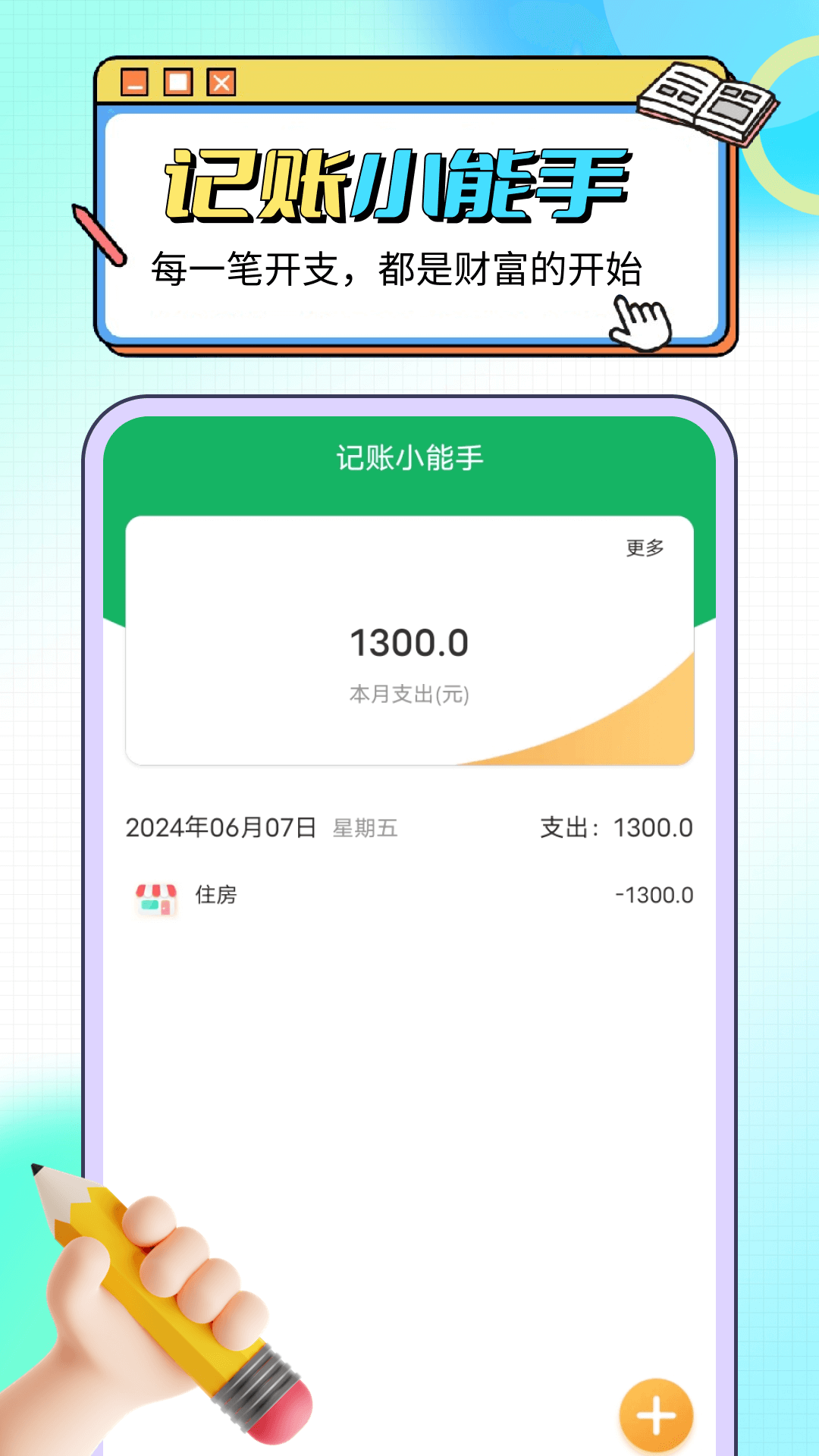
Task: Click the storefront icon next to 住房
Action: point(157,896)
